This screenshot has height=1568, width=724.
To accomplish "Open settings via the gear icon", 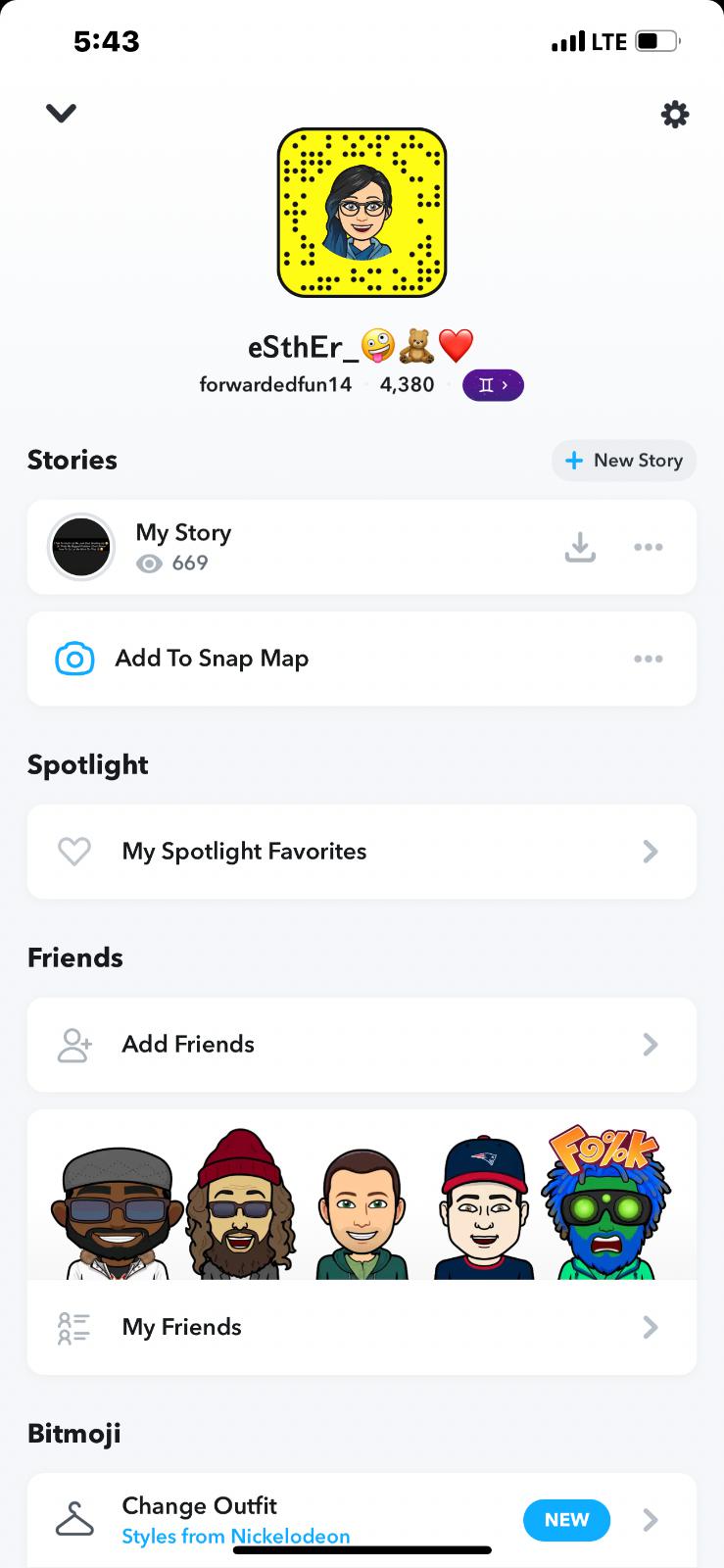I will pyautogui.click(x=675, y=115).
